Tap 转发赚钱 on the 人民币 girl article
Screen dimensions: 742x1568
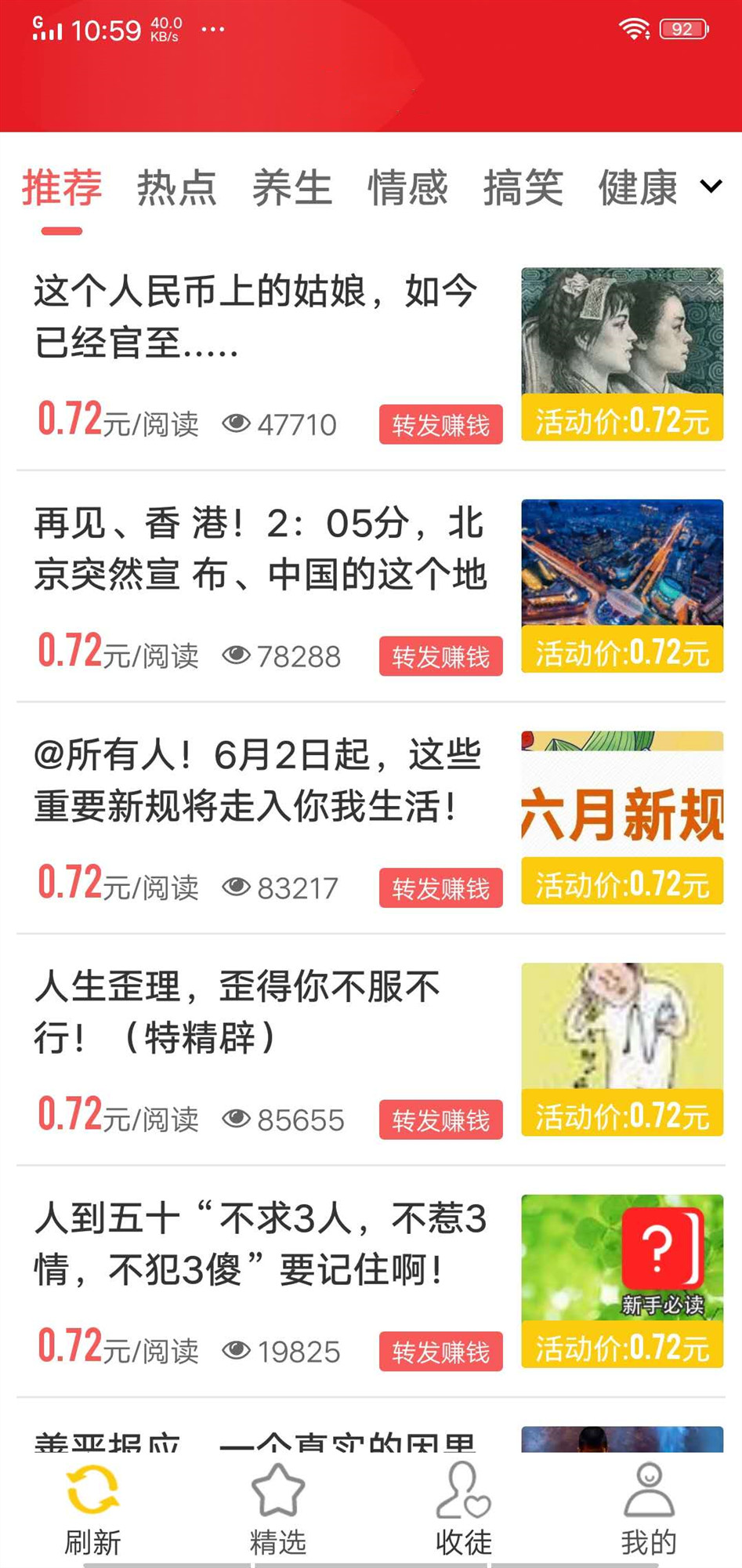440,426
